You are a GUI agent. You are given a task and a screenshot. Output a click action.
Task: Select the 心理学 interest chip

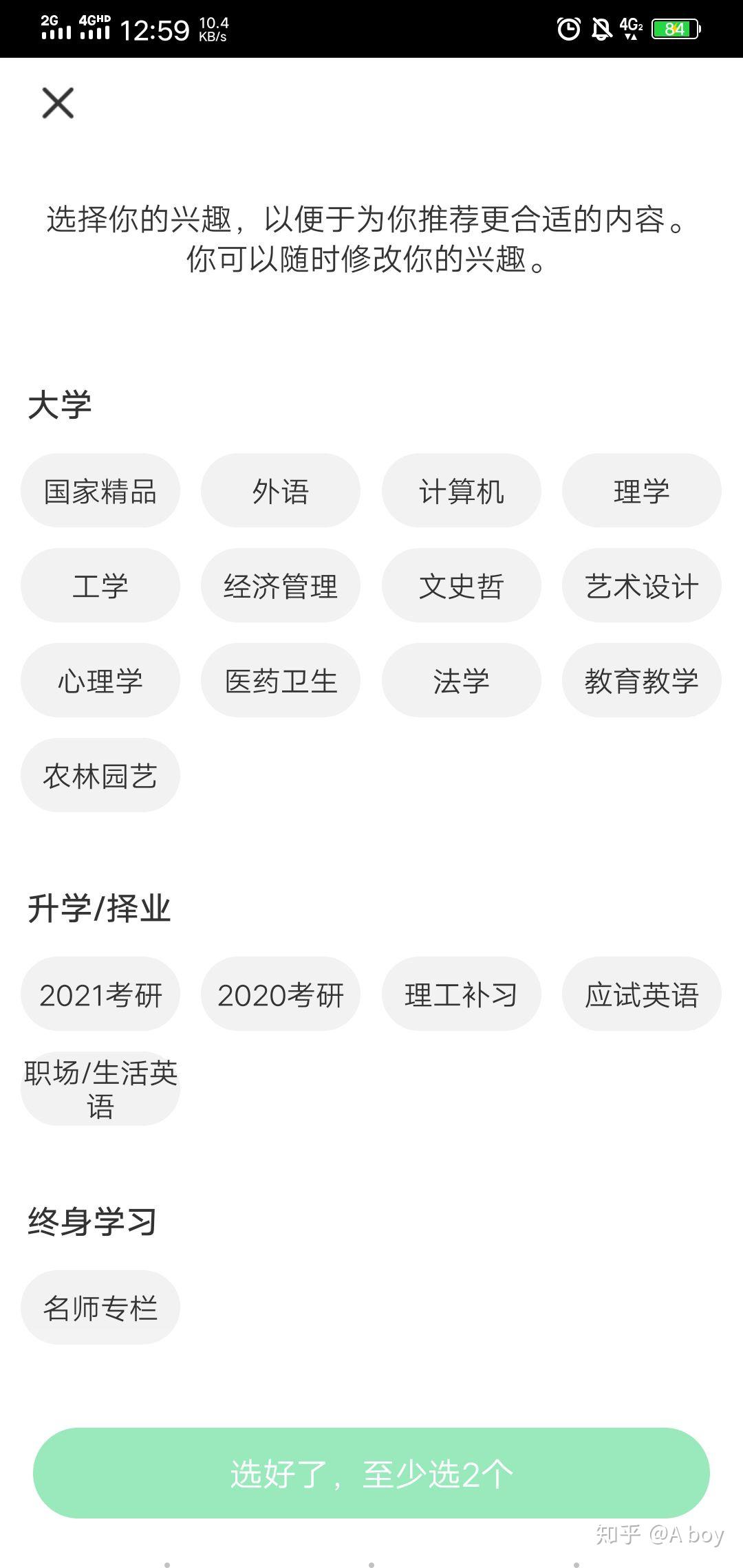(x=100, y=681)
